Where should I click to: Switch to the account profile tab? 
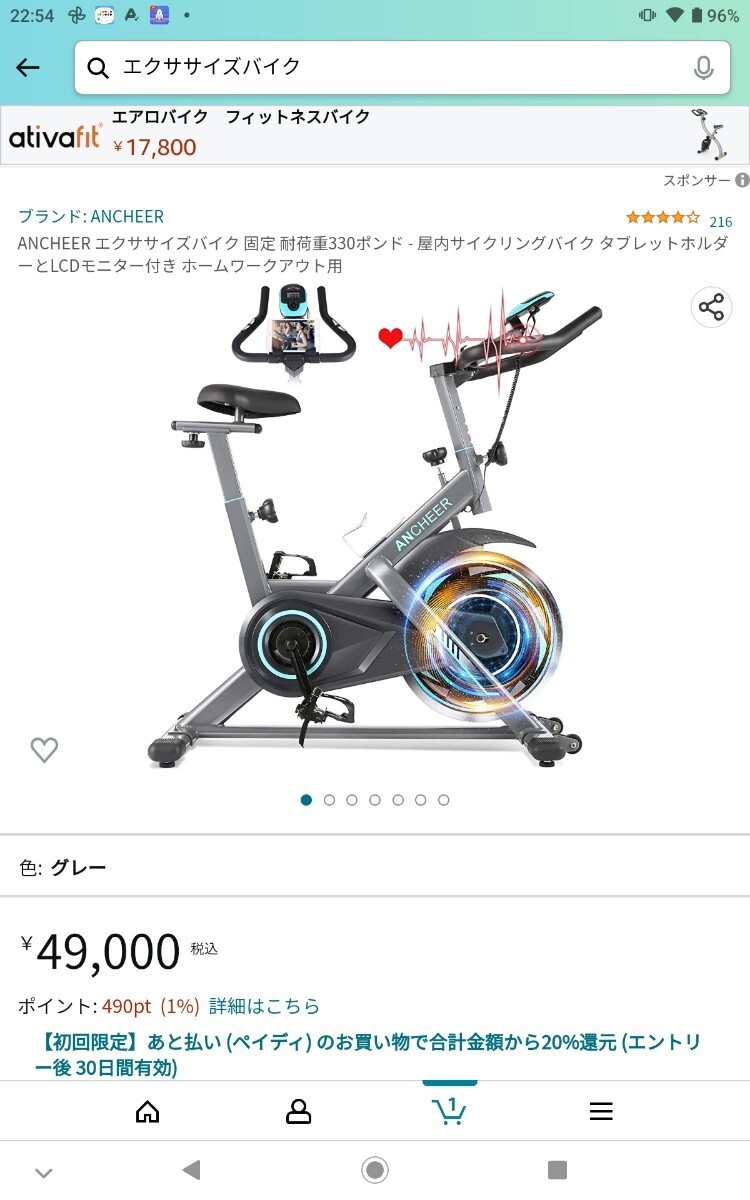click(298, 1111)
